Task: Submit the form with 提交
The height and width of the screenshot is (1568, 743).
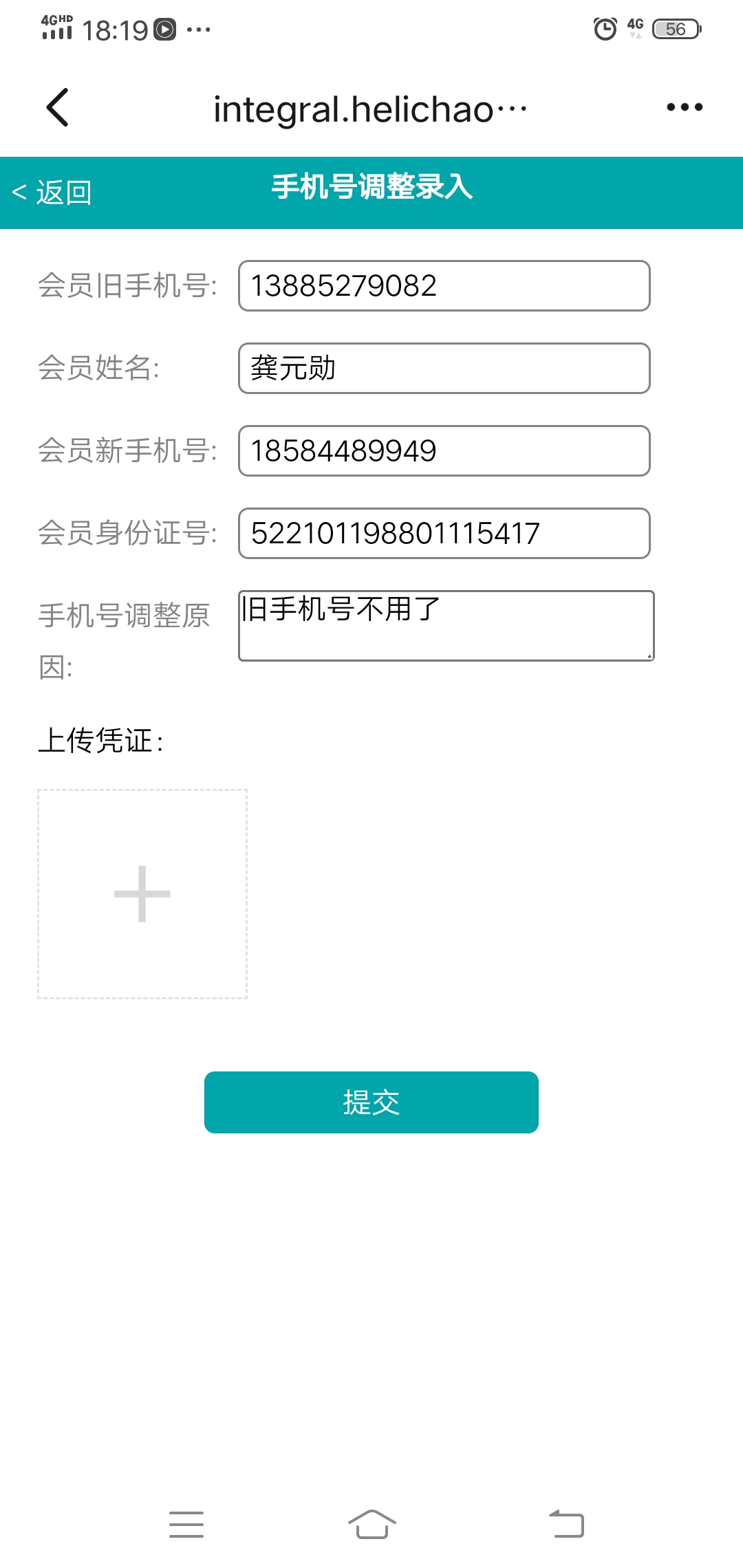Action: pyautogui.click(x=371, y=1102)
